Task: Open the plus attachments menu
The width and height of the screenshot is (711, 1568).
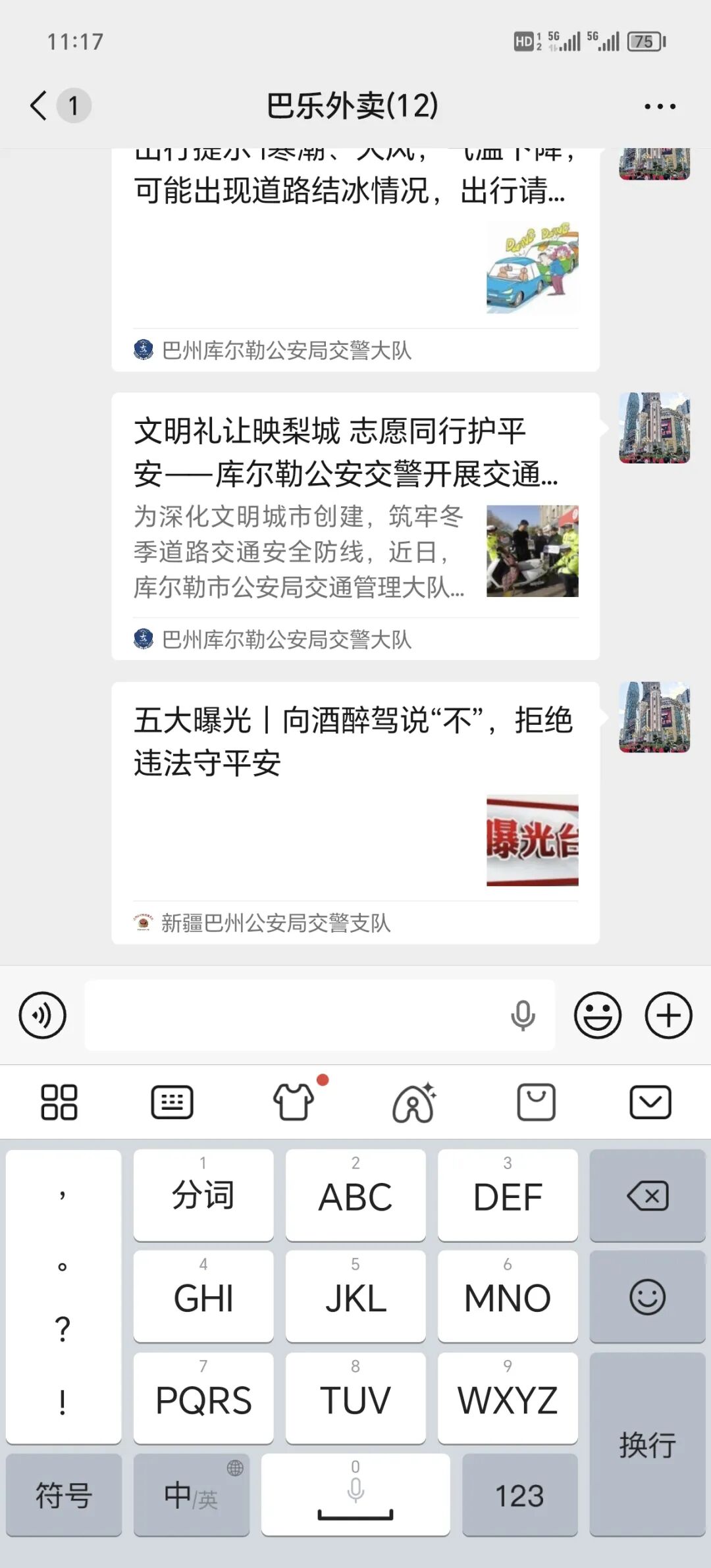Action: (x=668, y=1015)
